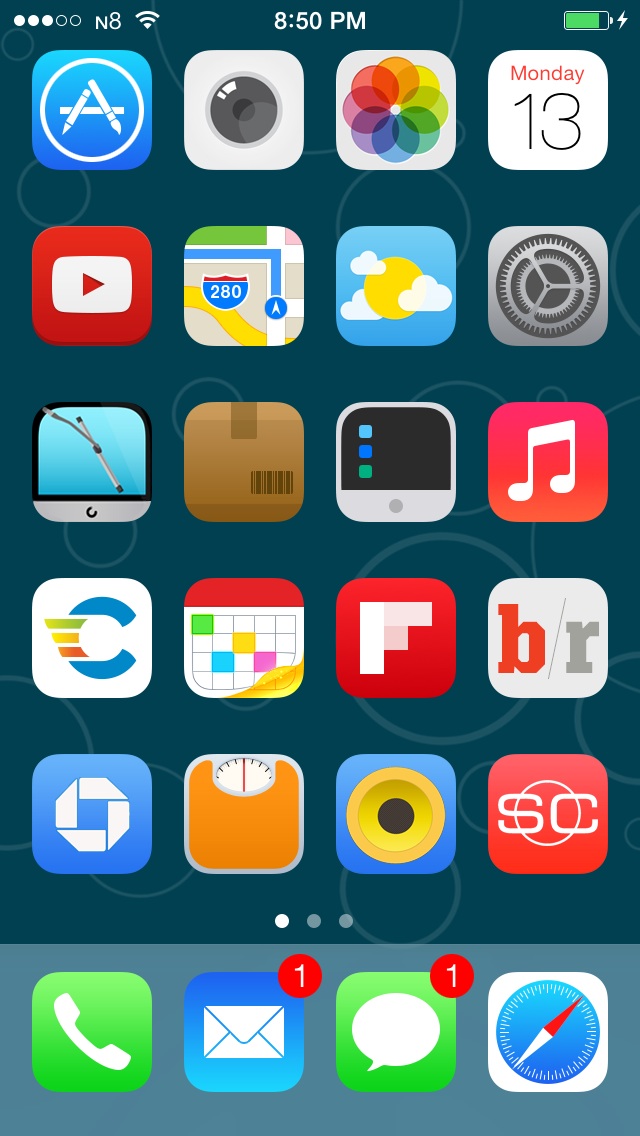640x1136 pixels.
Task: Launch the Safari browser
Action: pyautogui.click(x=548, y=1032)
